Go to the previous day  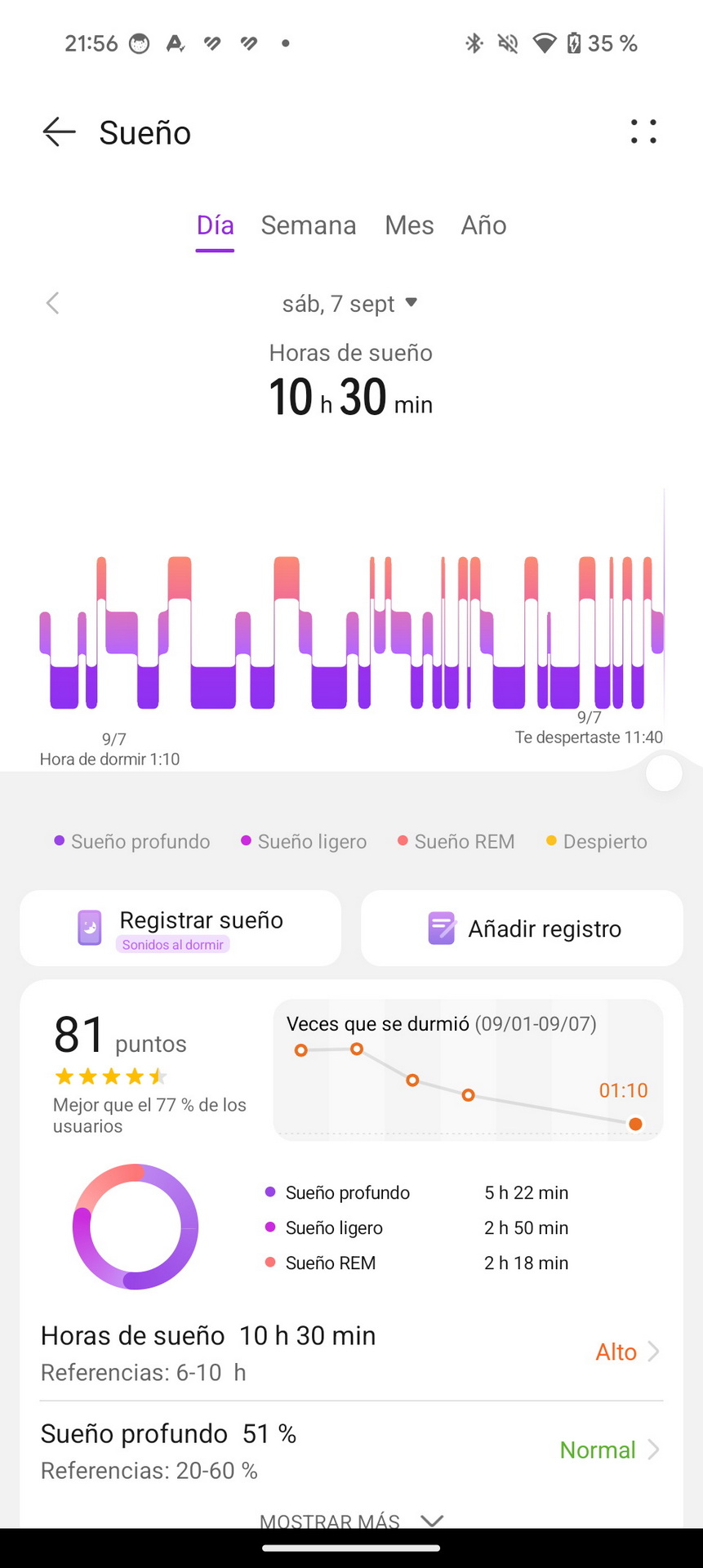tap(53, 304)
